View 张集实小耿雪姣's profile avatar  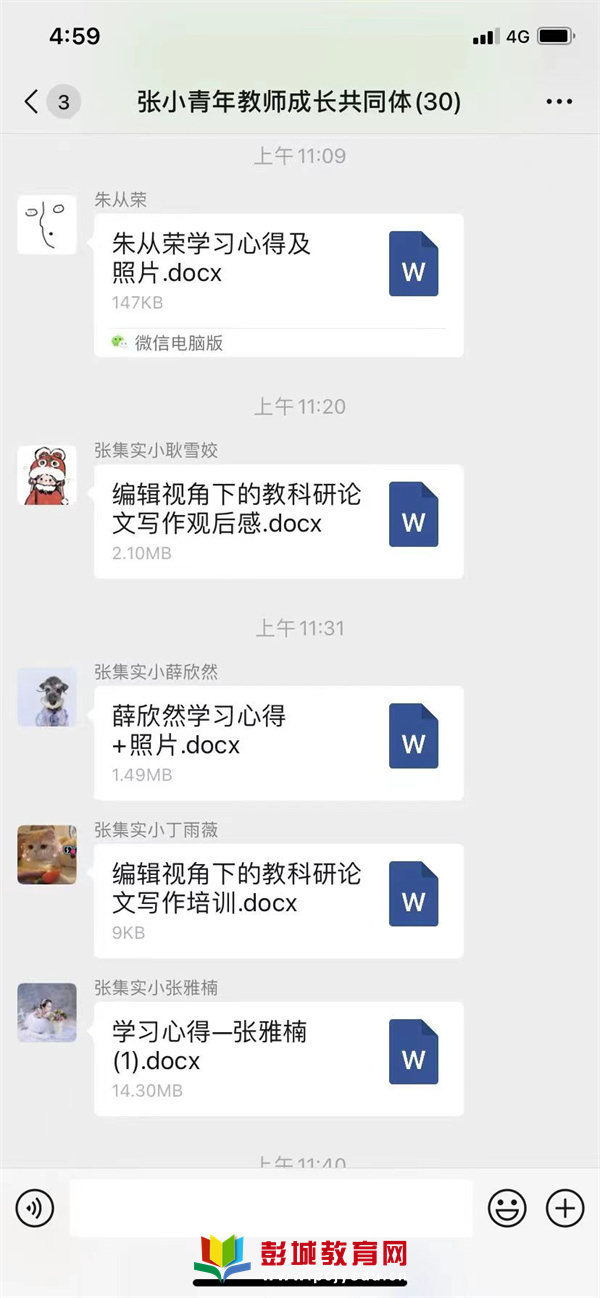tap(47, 475)
